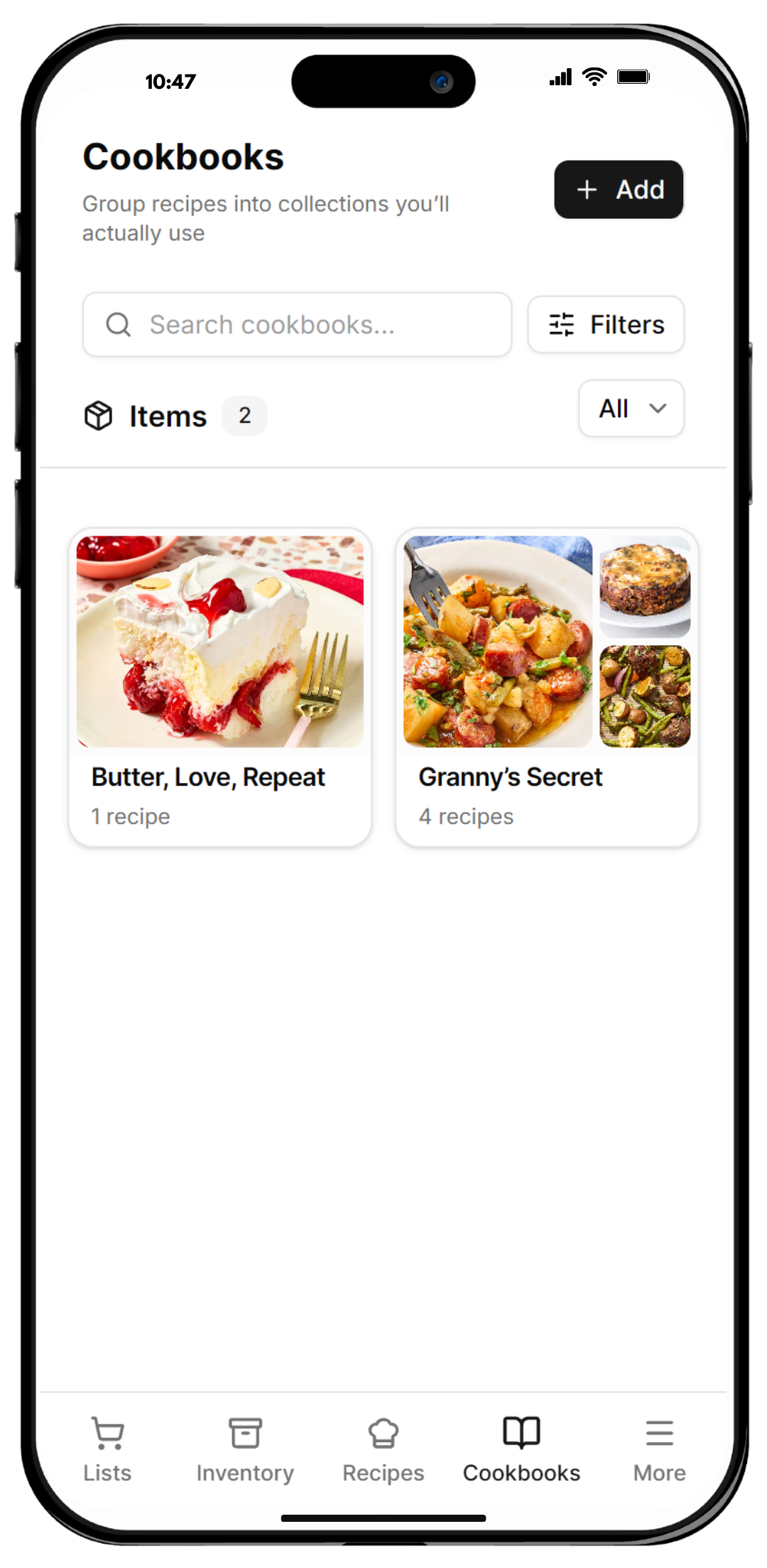Tap the Filters sliders icon
767x1568 pixels.
pyautogui.click(x=562, y=324)
